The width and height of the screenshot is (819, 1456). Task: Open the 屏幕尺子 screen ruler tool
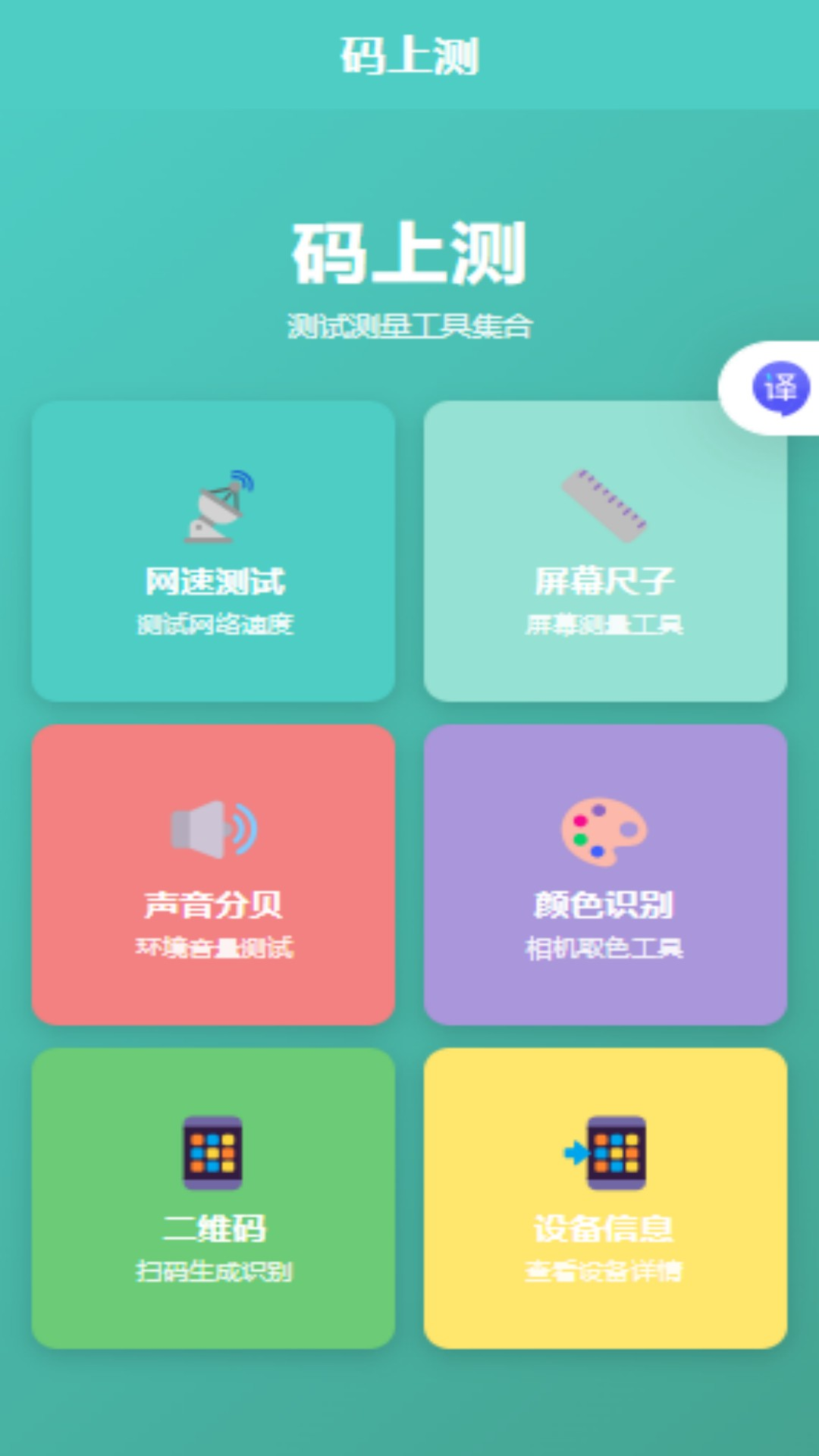(x=604, y=561)
